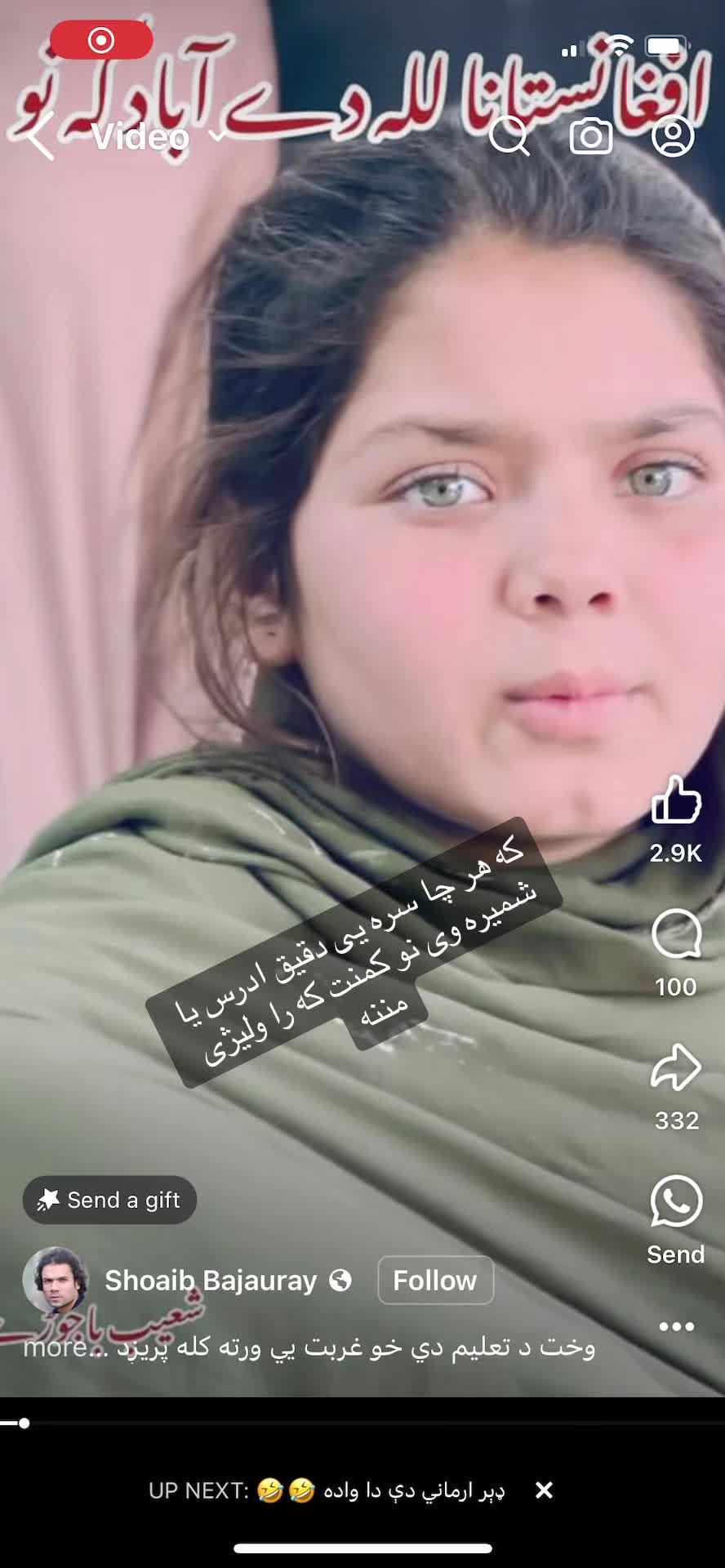Tap the Send a gift button
Viewport: 725px width, 1568px height.
point(109,1200)
